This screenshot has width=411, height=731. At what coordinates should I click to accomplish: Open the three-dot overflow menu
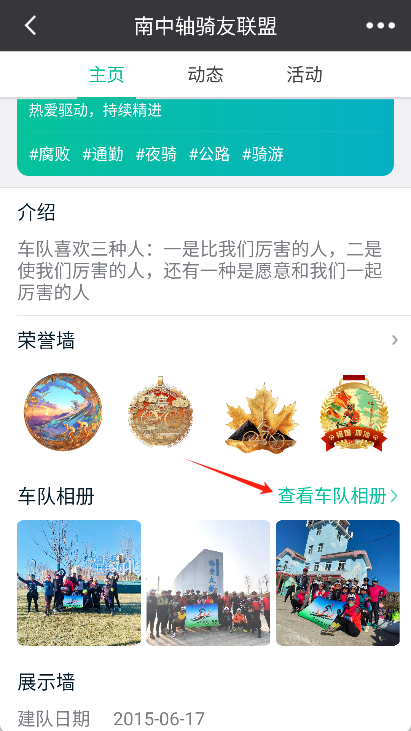(x=380, y=26)
